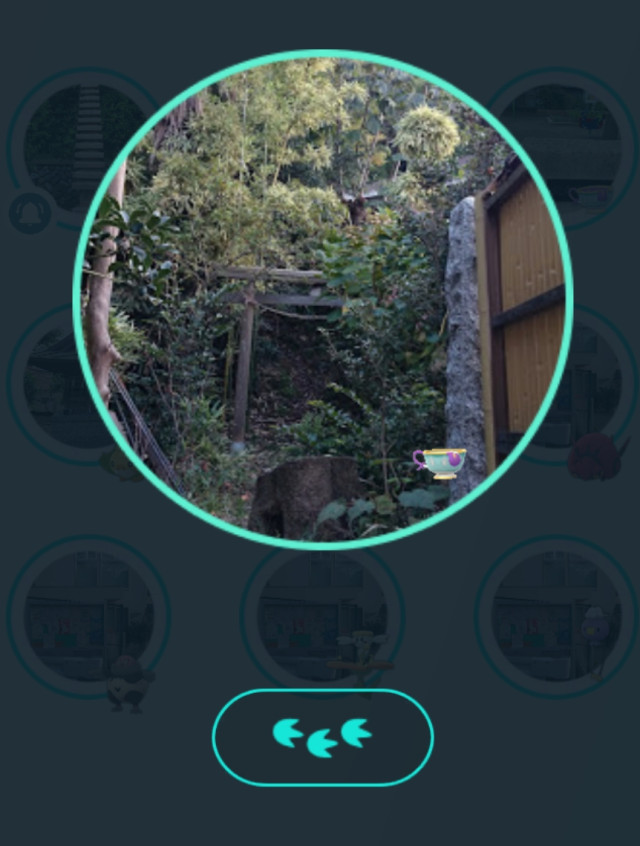Tap the enlarged PokéStop shrine photo
The image size is (640, 846).
[322, 298]
